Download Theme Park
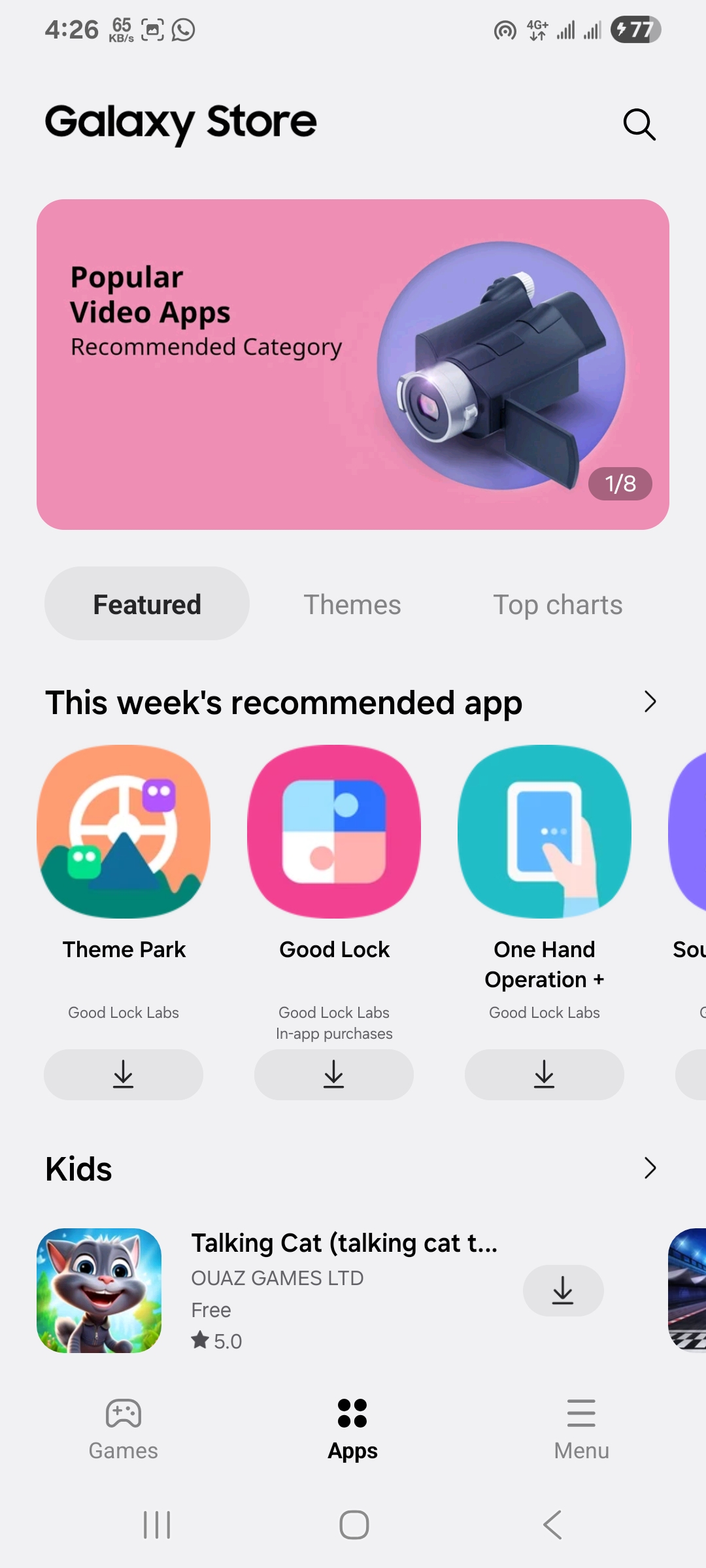Image resolution: width=706 pixels, height=1568 pixels. (124, 1074)
